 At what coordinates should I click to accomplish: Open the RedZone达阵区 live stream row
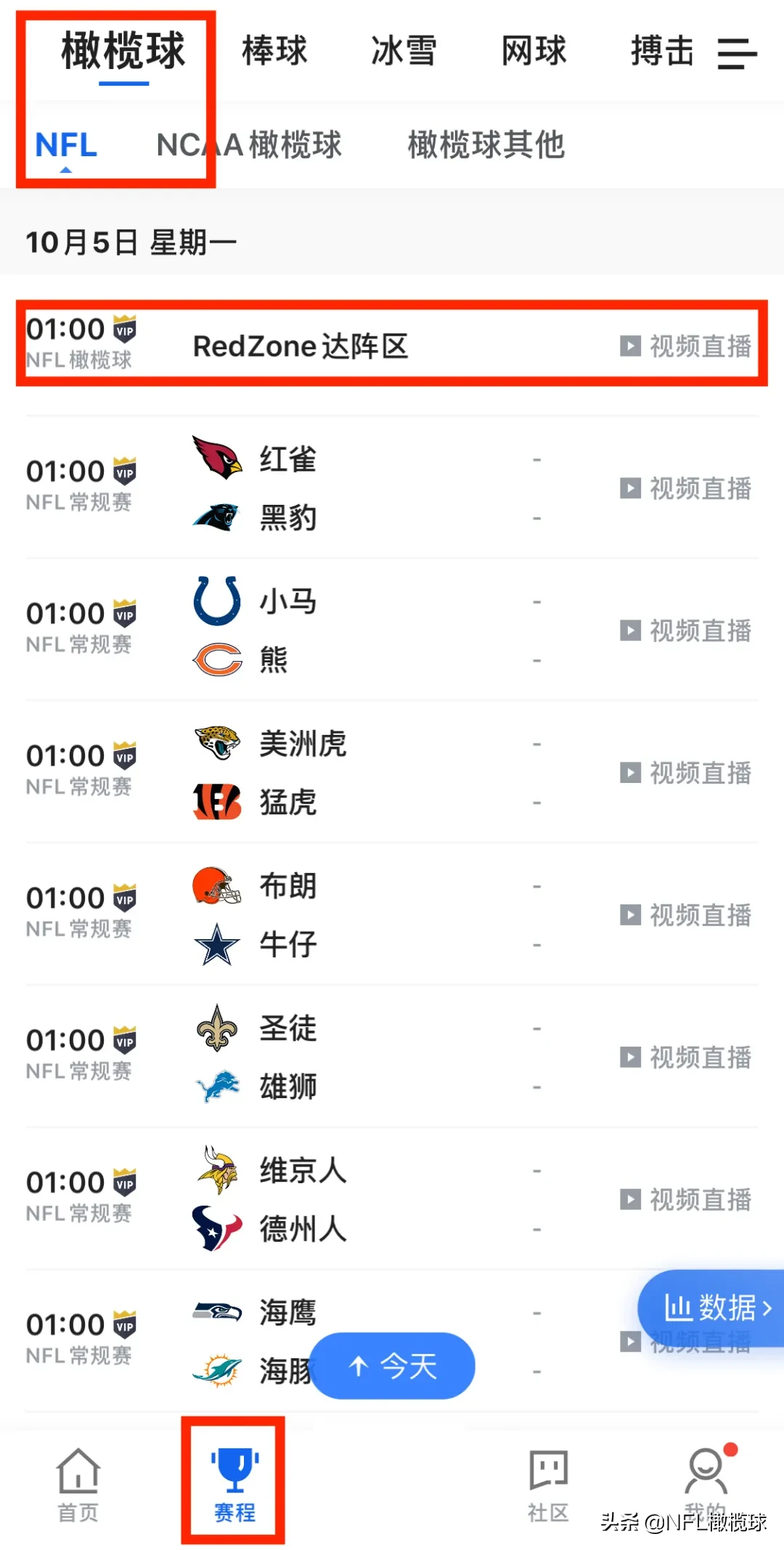(x=392, y=345)
